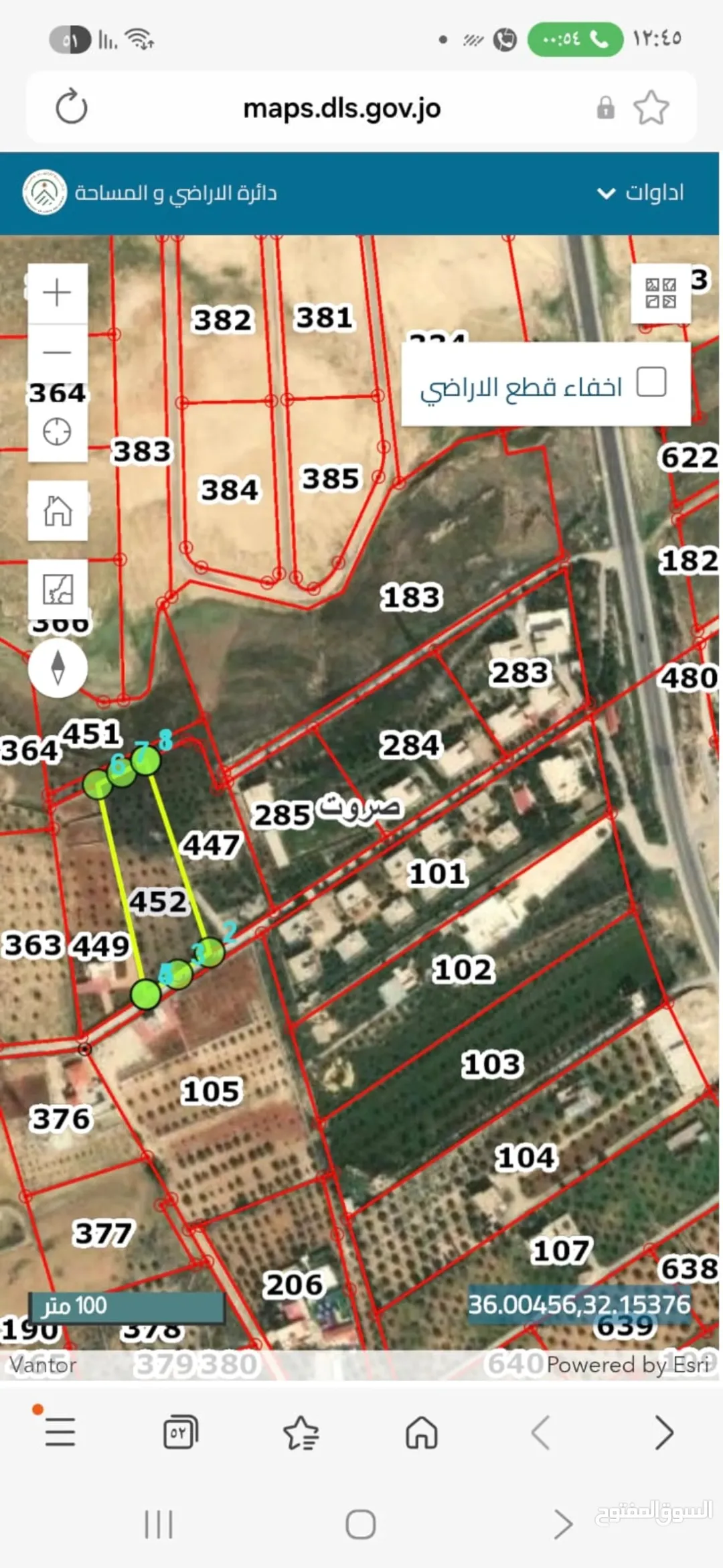Go forward to the next page
Screen dimensions: 723x1568
click(663, 1432)
